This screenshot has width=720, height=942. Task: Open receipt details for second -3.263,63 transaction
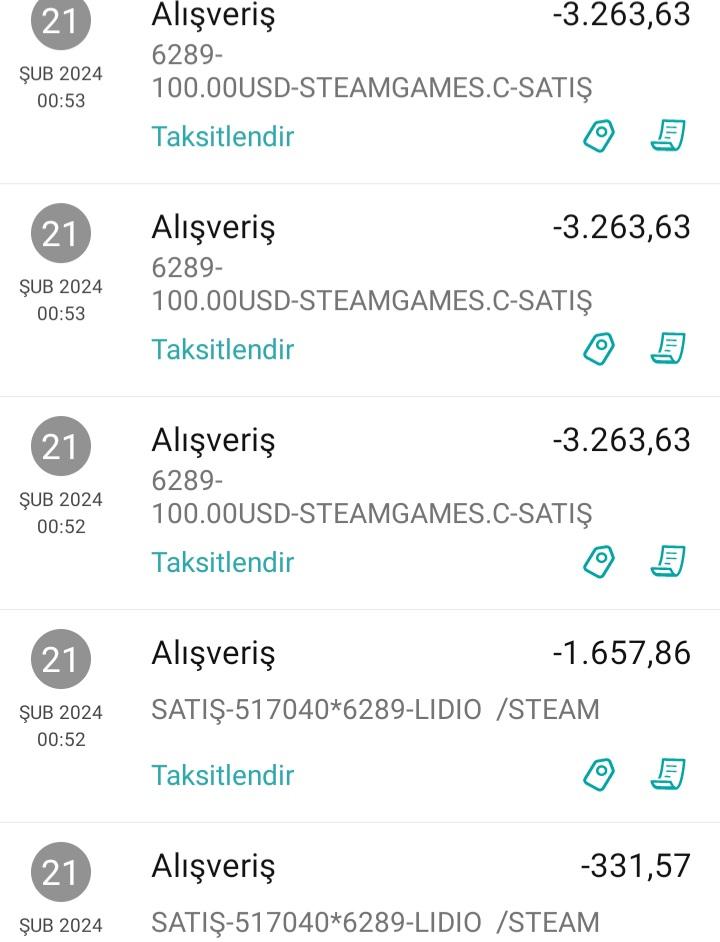point(668,348)
